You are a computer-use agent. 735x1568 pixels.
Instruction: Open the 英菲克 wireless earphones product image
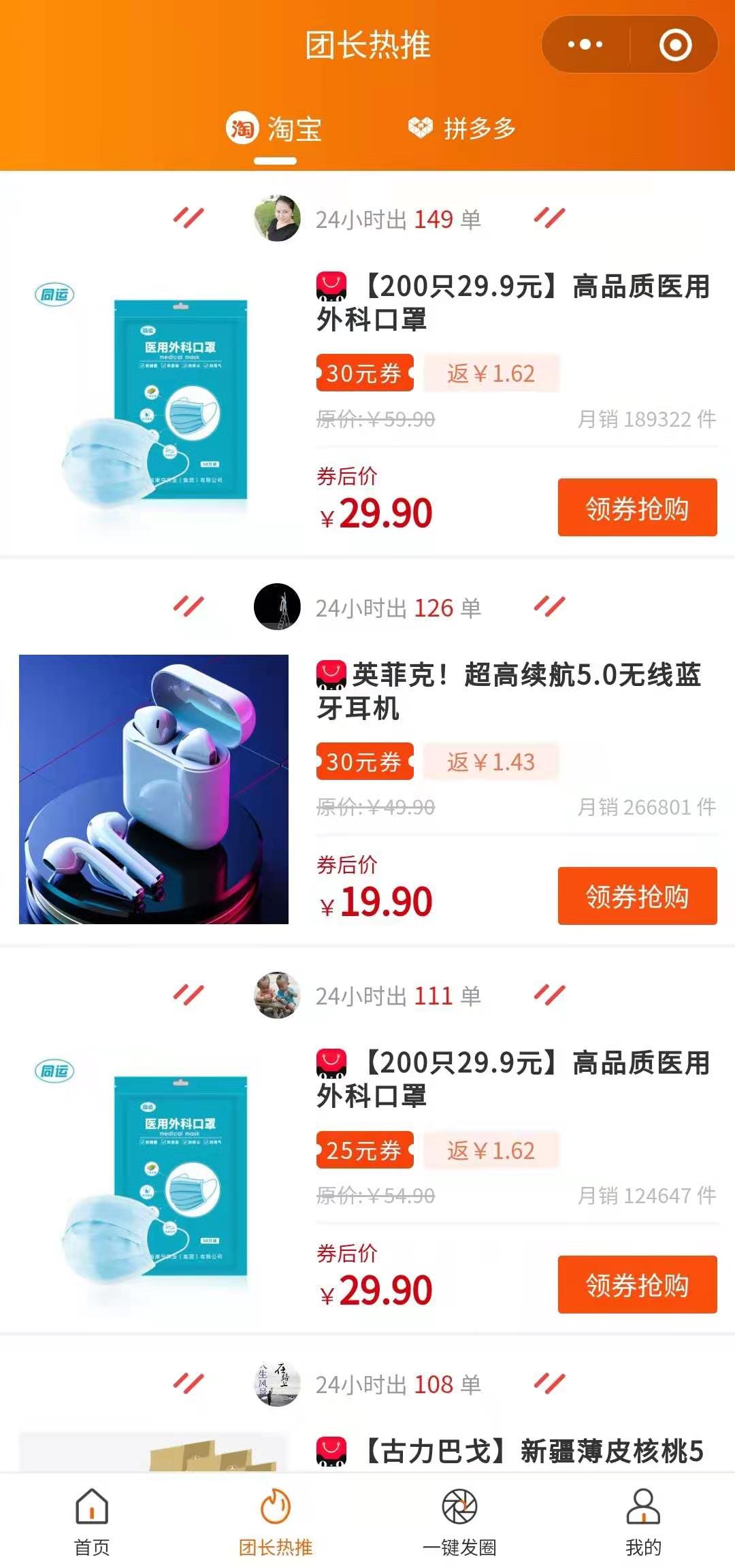point(154,789)
